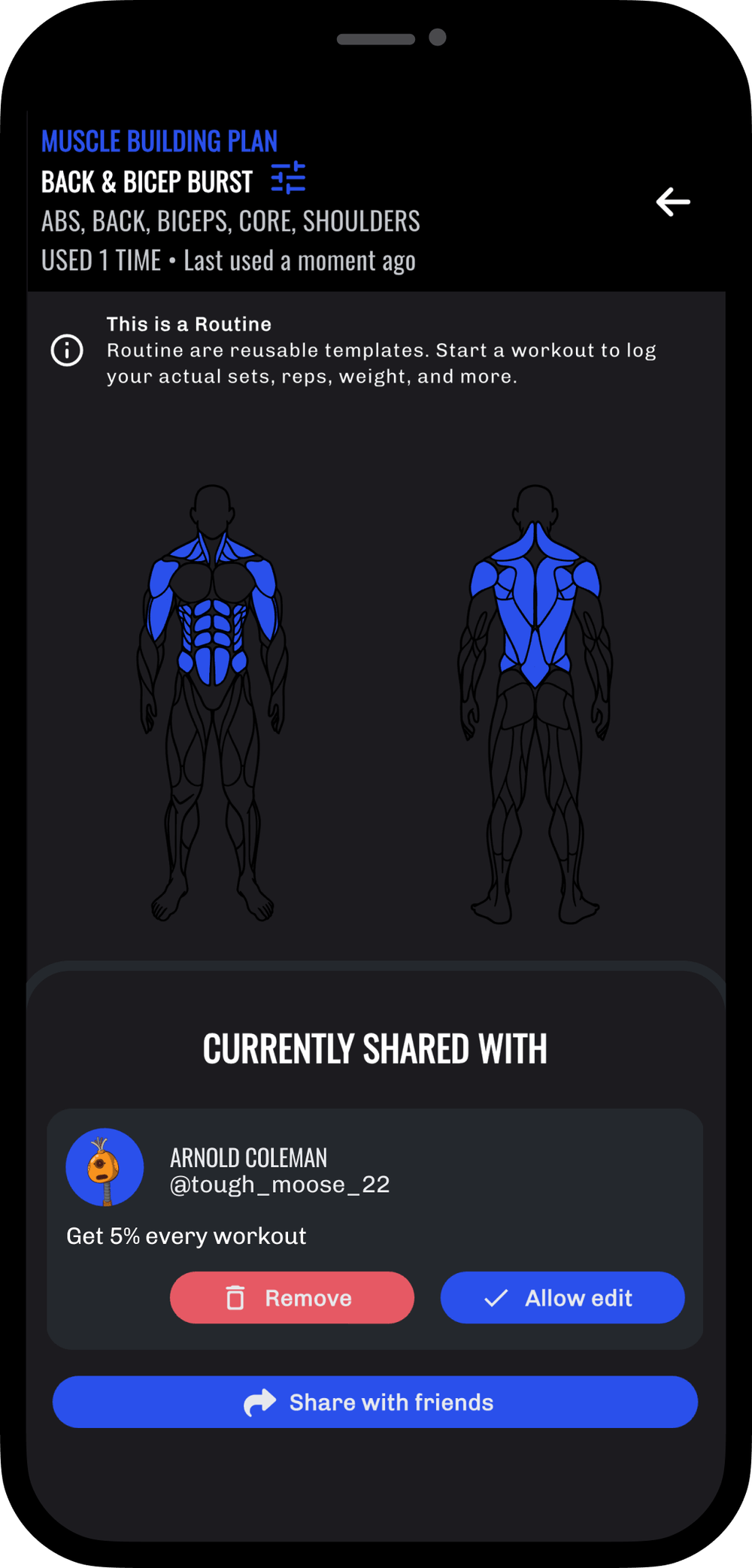This screenshot has width=752, height=1568.
Task: Remove Arnold Coleman from sharing
Action: click(292, 1297)
